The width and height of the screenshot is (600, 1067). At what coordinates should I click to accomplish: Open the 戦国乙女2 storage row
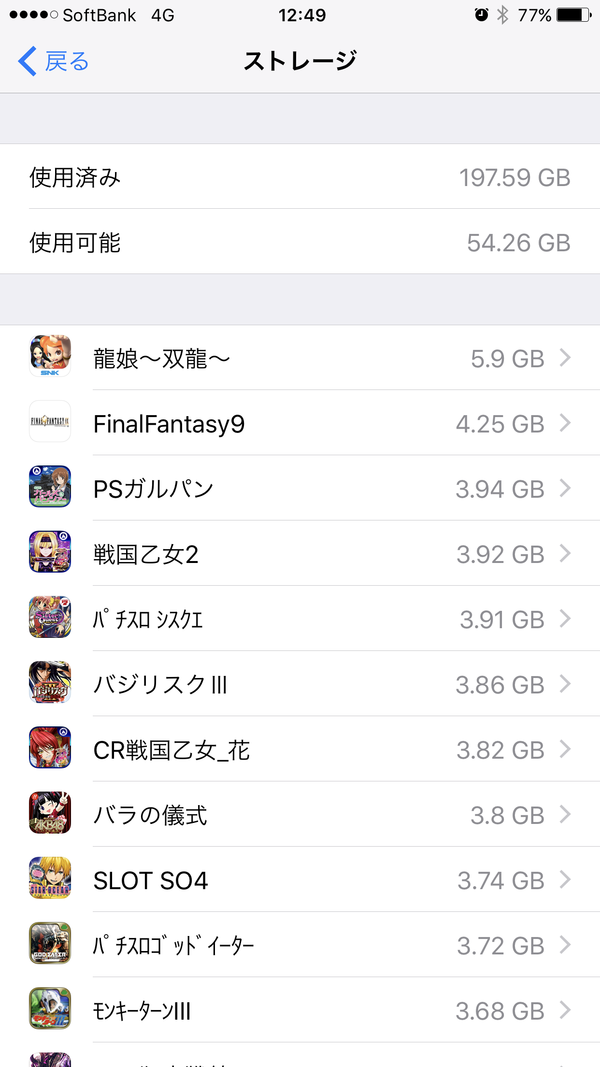300,554
